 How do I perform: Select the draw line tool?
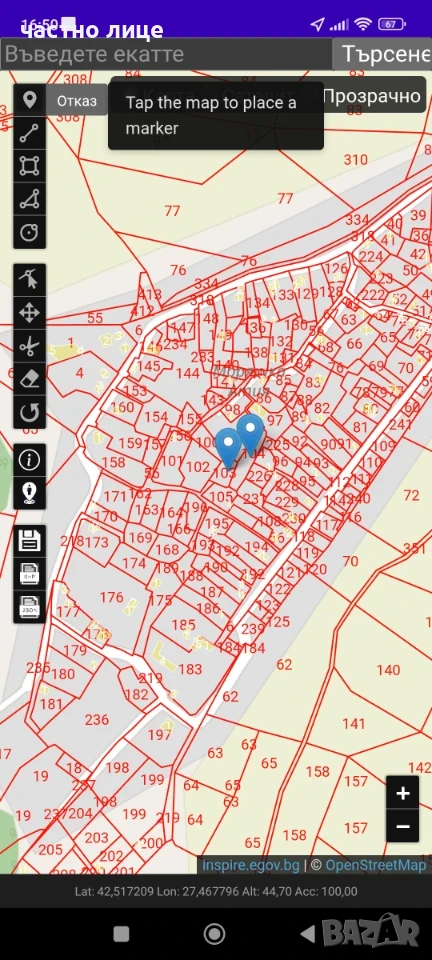(x=29, y=133)
